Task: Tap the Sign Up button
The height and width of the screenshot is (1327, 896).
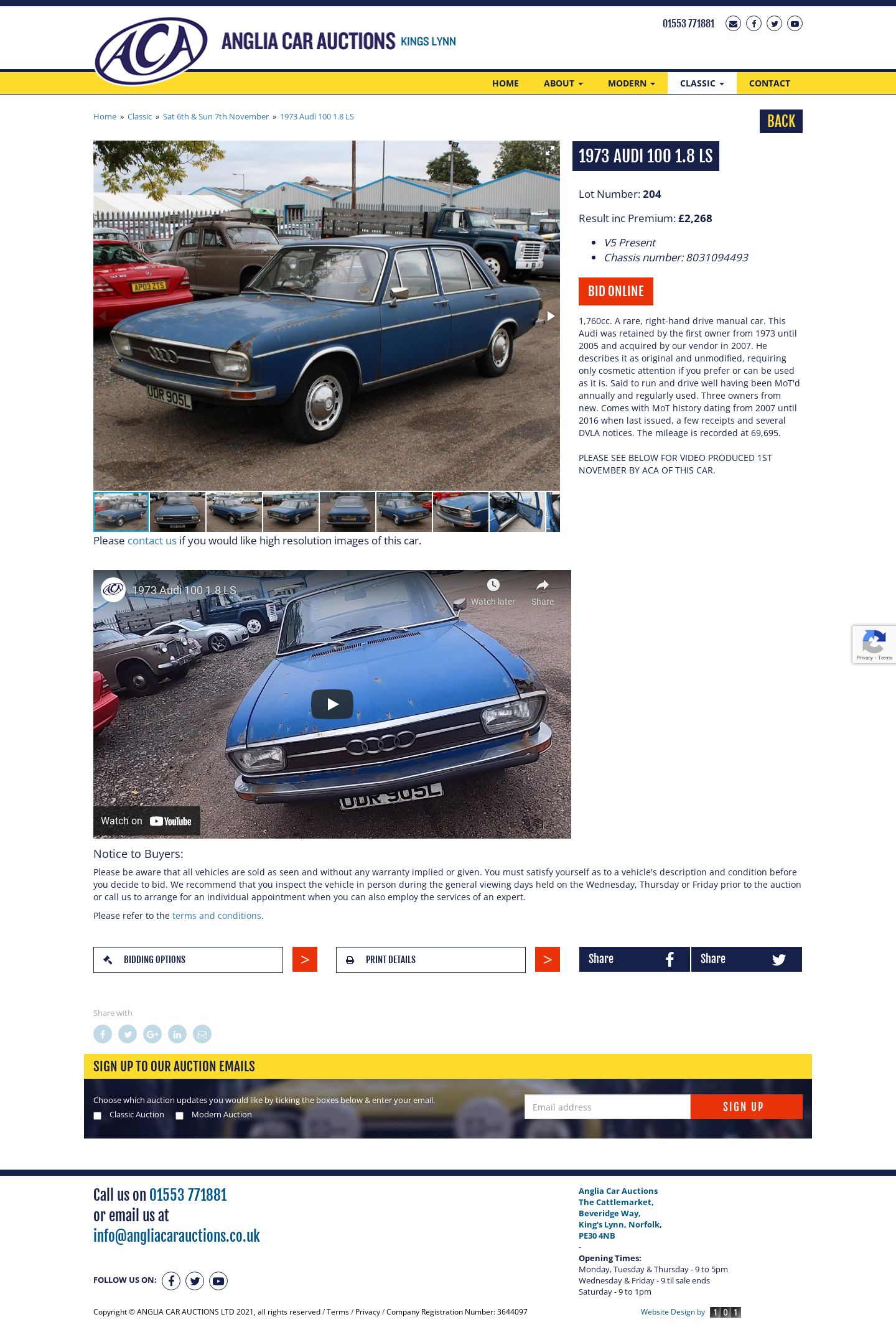Action: (x=745, y=1107)
